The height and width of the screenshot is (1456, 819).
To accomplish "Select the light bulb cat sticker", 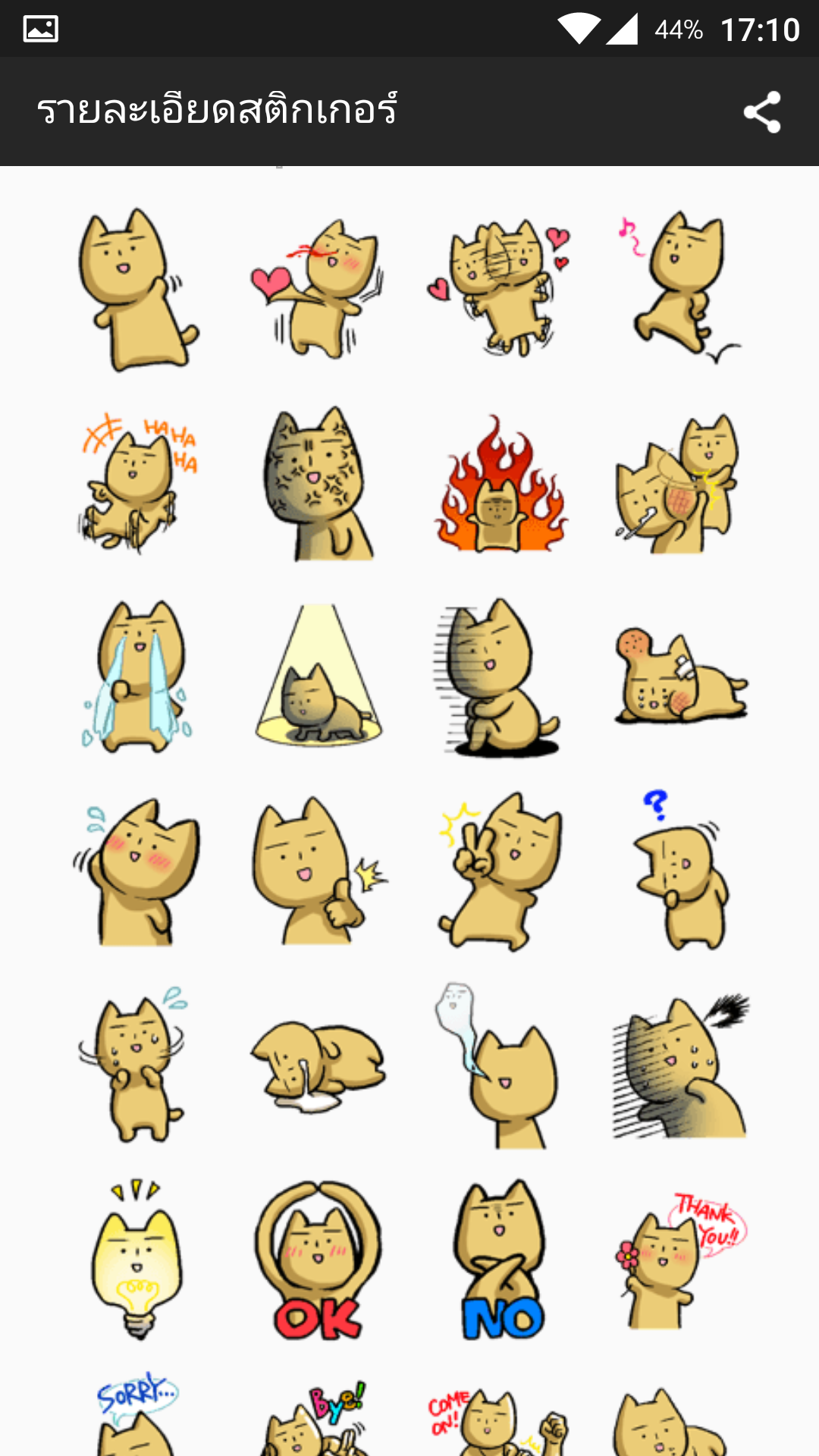I will tap(137, 1260).
